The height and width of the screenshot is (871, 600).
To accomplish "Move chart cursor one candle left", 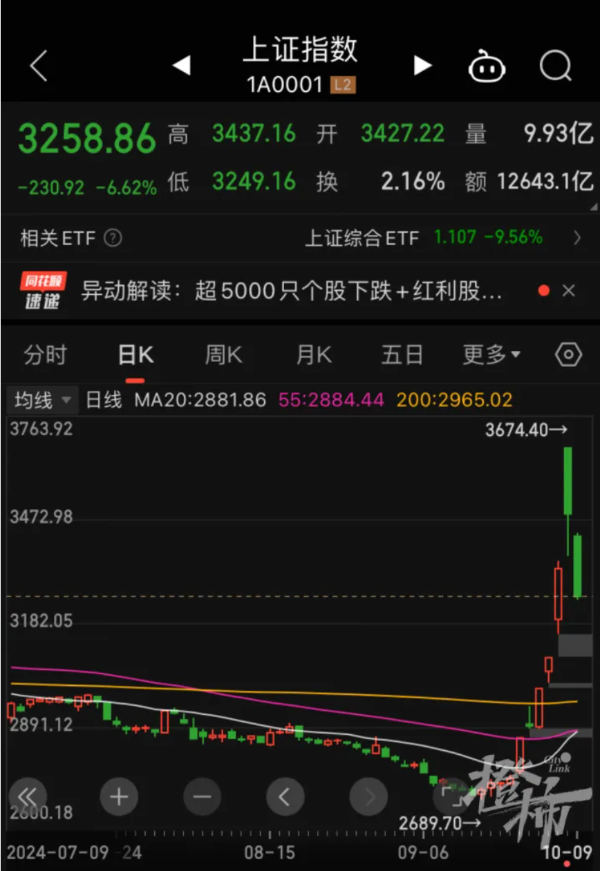I will [x=285, y=797].
